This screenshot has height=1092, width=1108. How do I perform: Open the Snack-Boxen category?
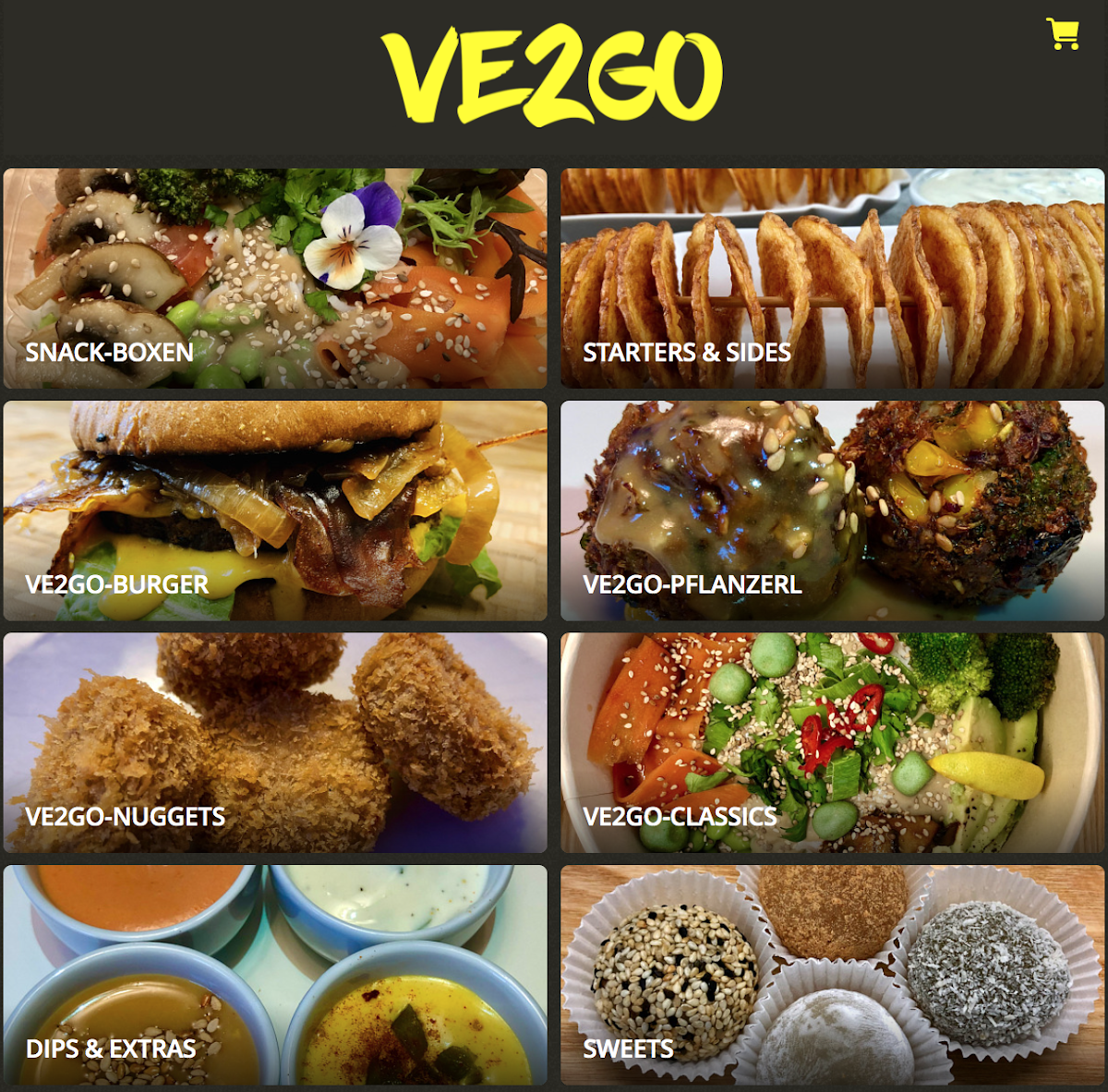[x=275, y=278]
